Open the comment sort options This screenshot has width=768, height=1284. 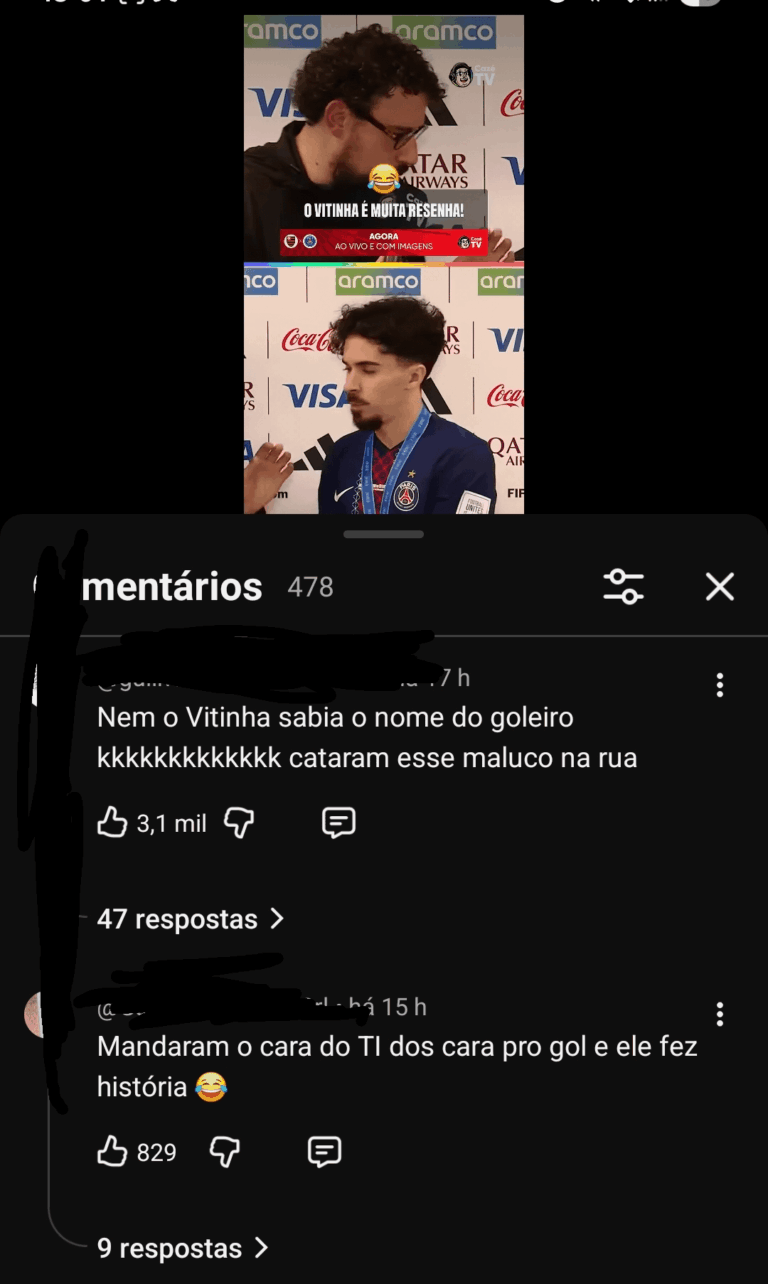[624, 587]
